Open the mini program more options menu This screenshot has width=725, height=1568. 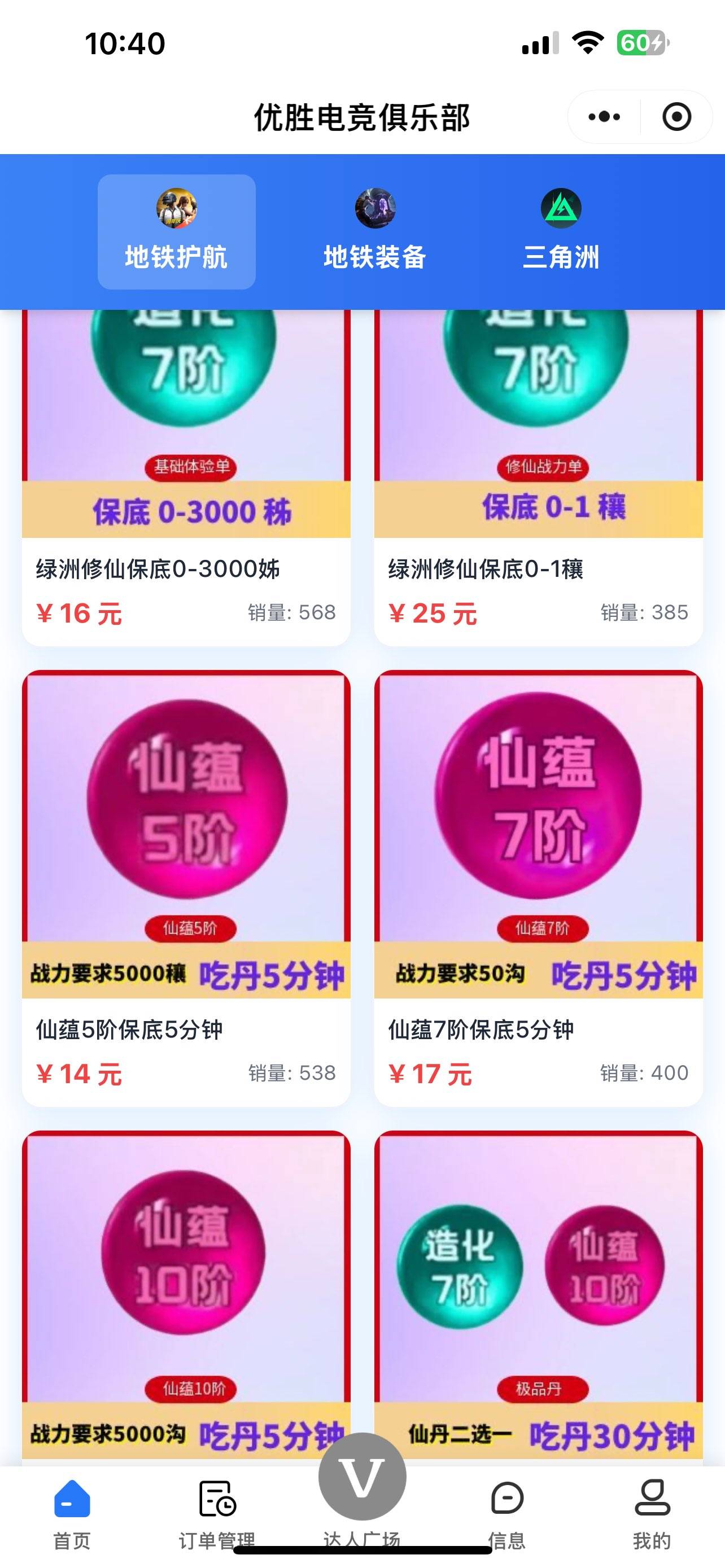coord(604,117)
